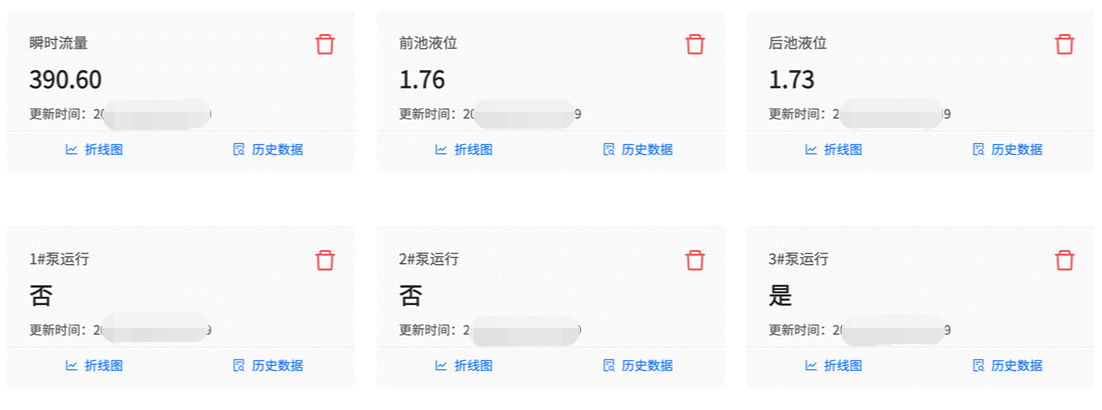
Task: Delete the 瞬时流量 card
Action: [x=325, y=44]
